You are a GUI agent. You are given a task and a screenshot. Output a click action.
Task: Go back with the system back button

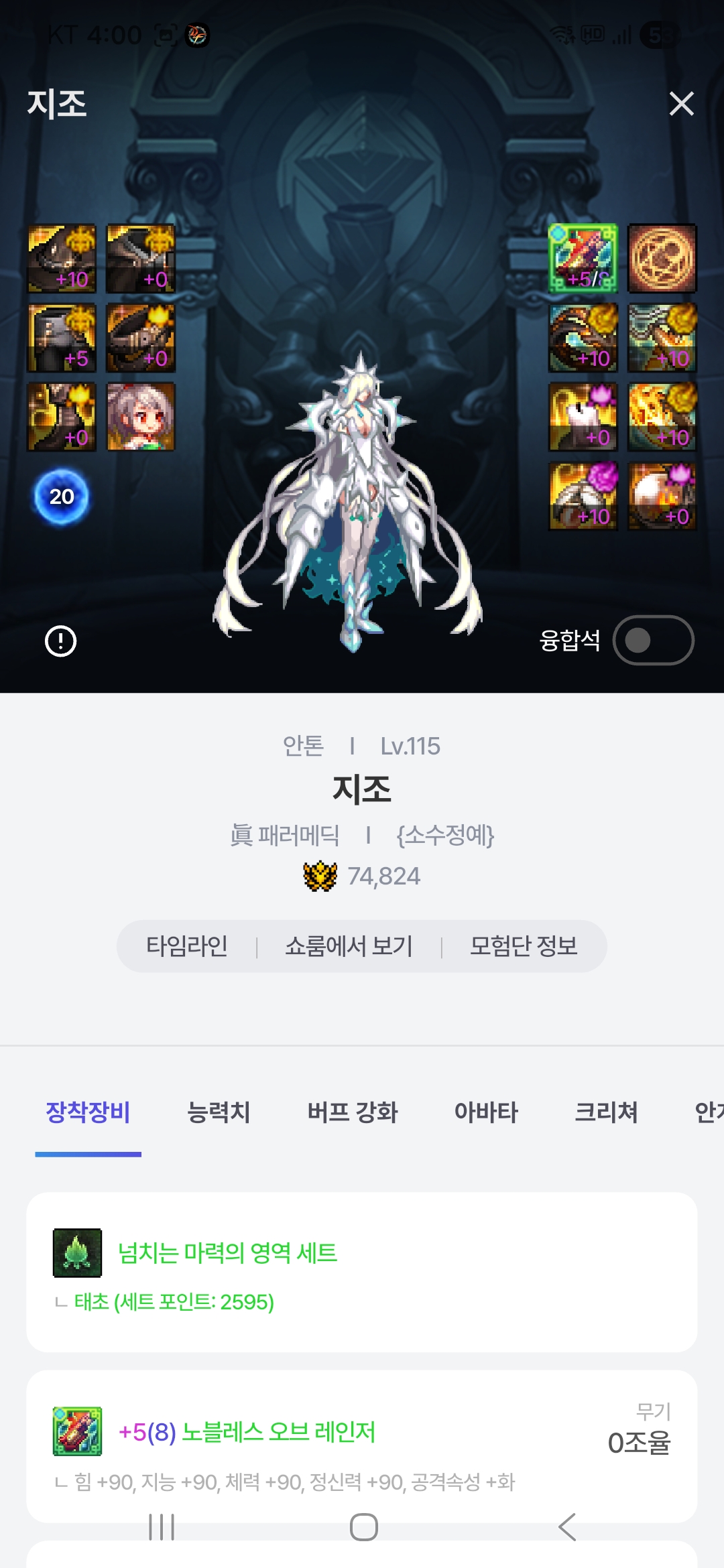pos(566,1527)
